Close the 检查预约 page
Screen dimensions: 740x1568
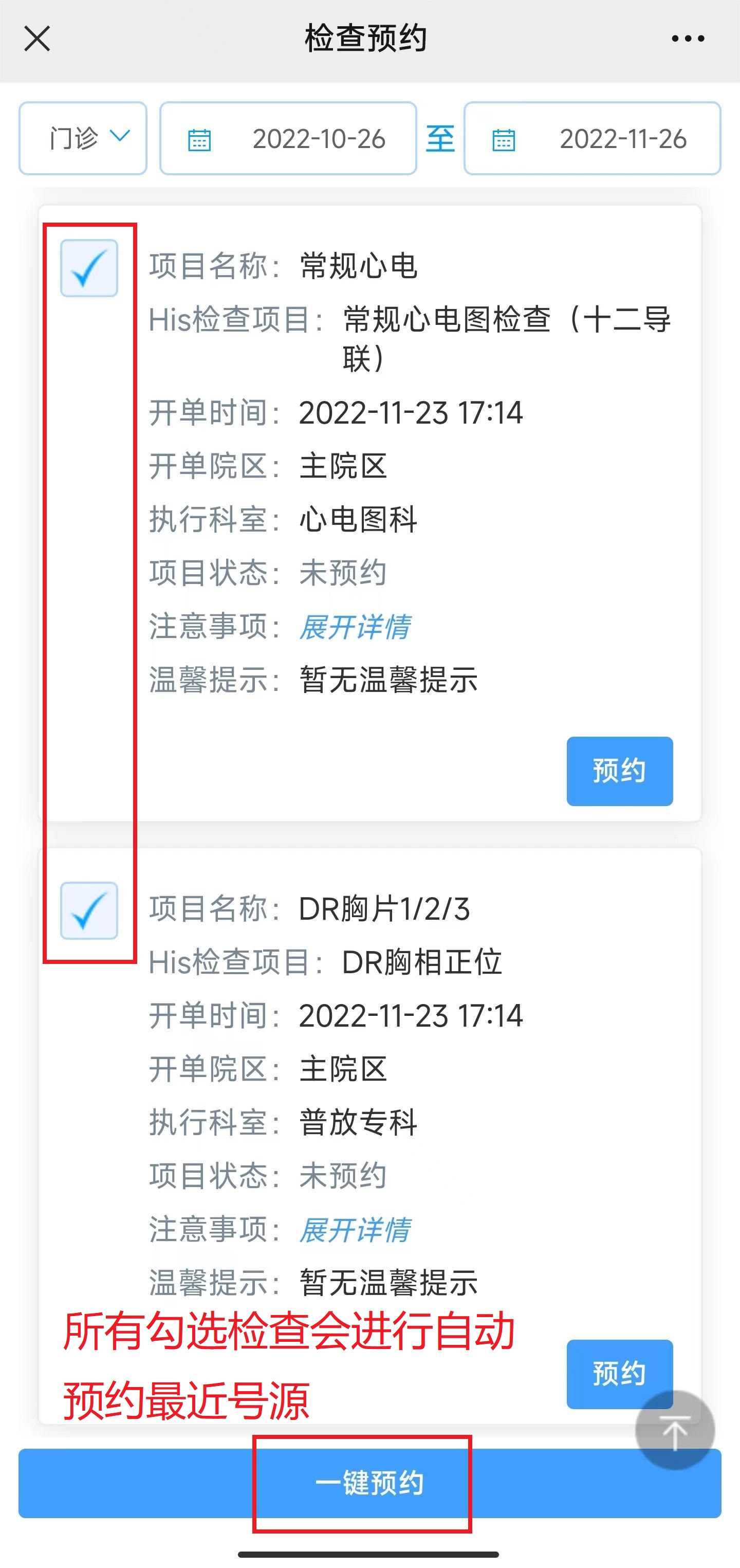coord(37,40)
